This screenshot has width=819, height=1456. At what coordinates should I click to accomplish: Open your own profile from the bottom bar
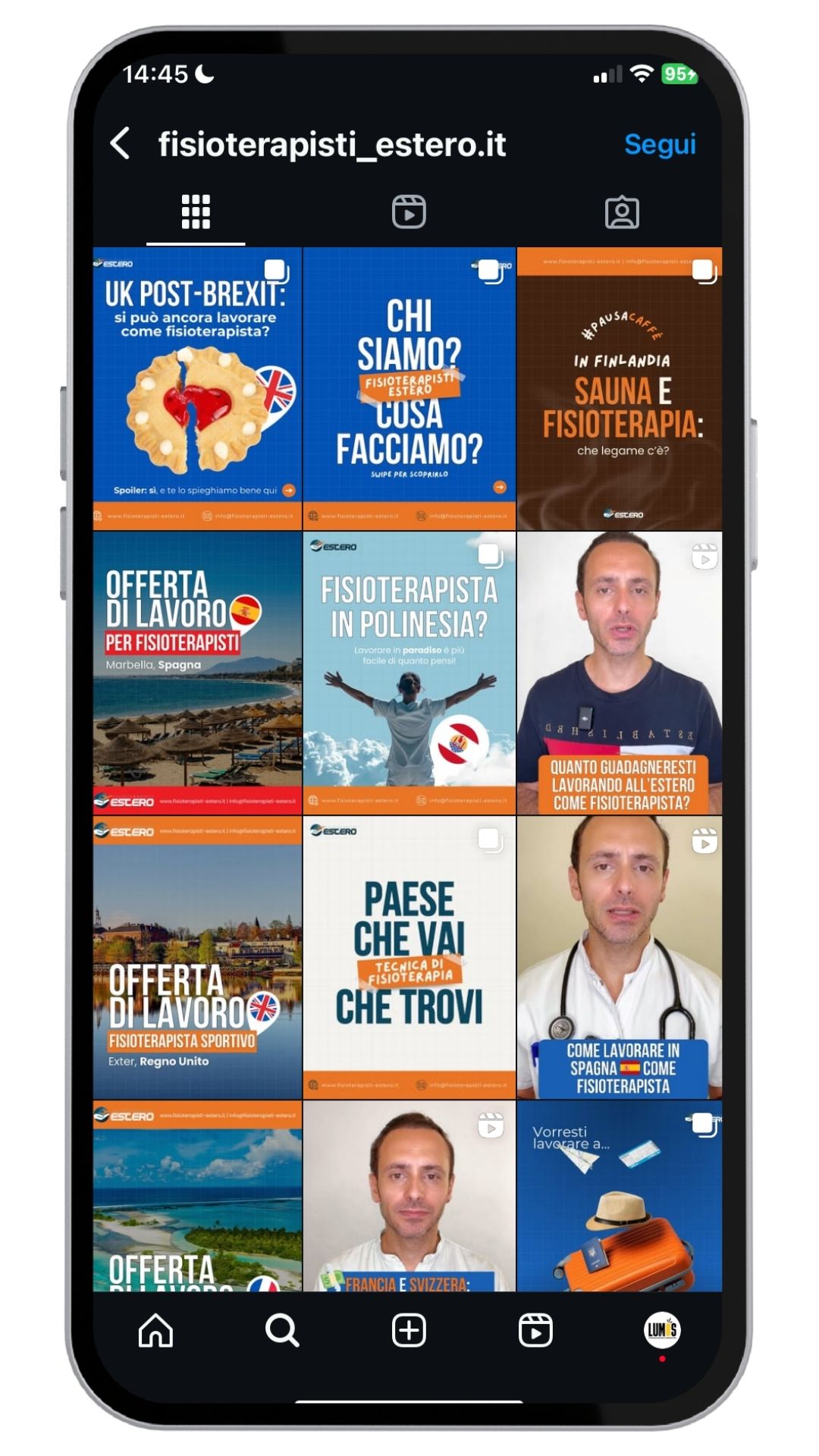tap(662, 1330)
